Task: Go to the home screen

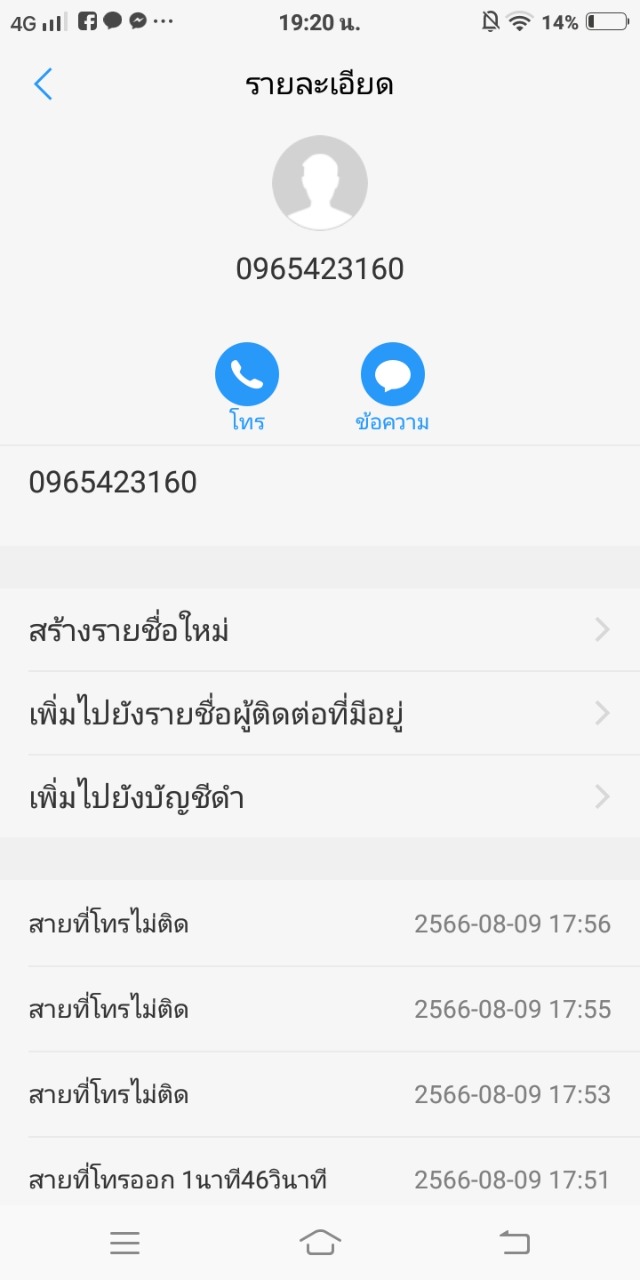Action: coord(320,1243)
